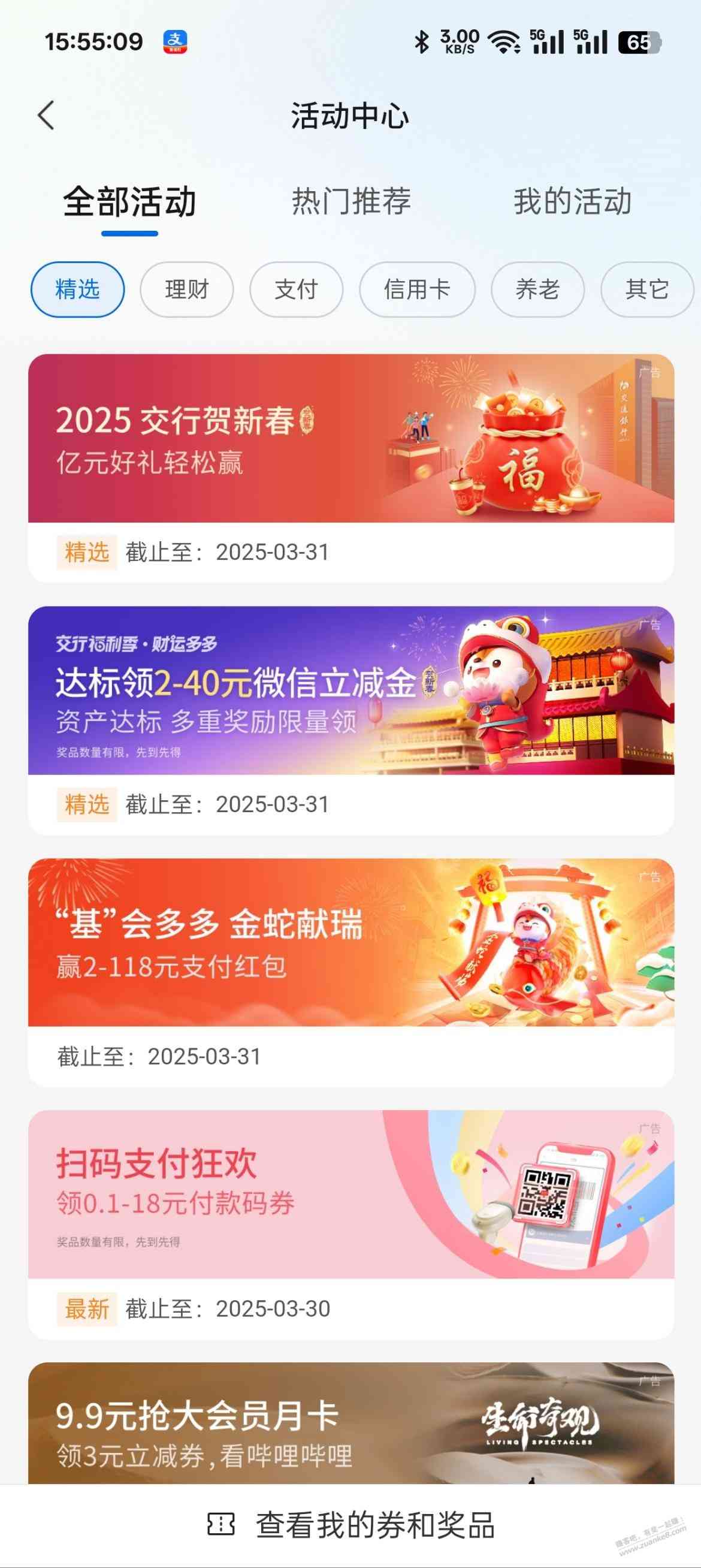Go back from 活动中心
701x1568 pixels.
(46, 116)
